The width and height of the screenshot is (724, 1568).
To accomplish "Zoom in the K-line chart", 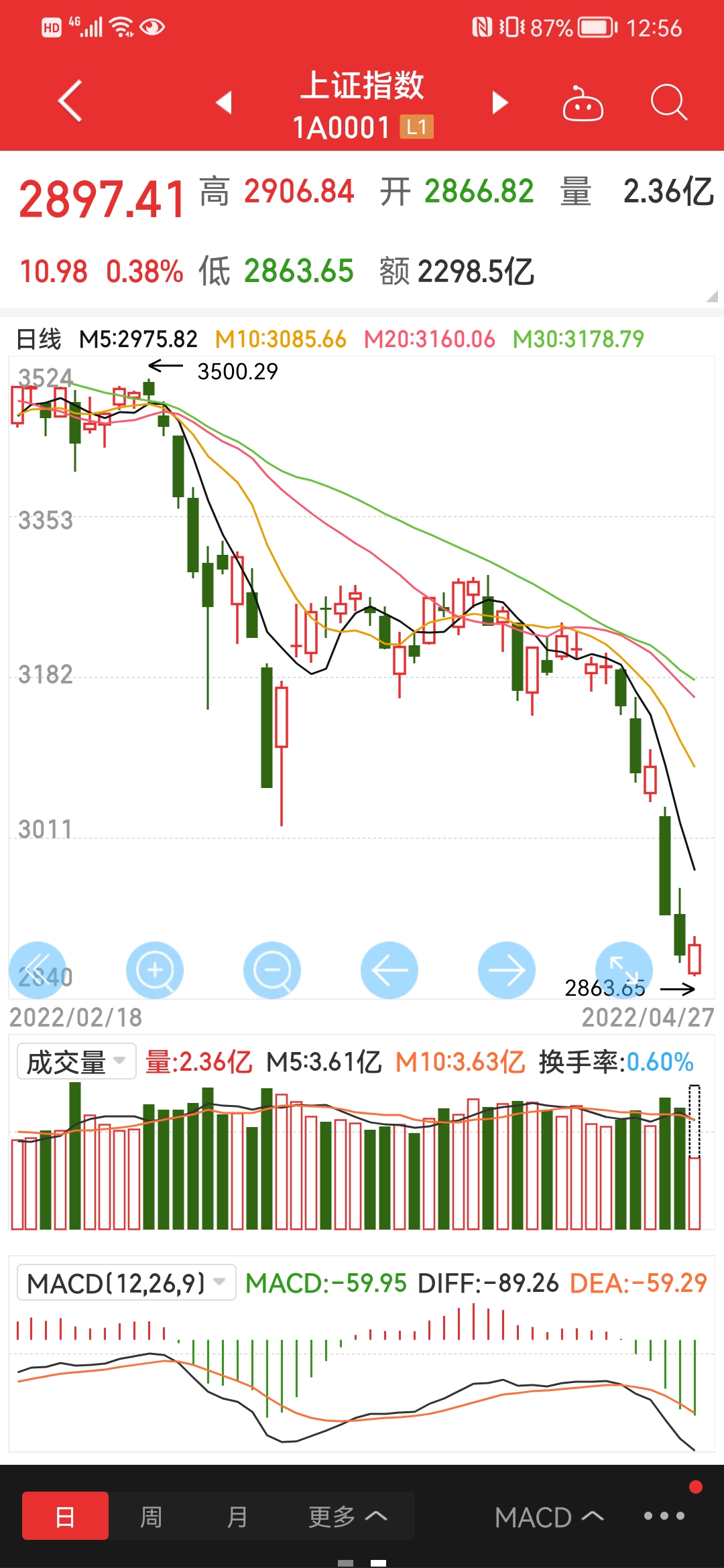I will [x=155, y=970].
